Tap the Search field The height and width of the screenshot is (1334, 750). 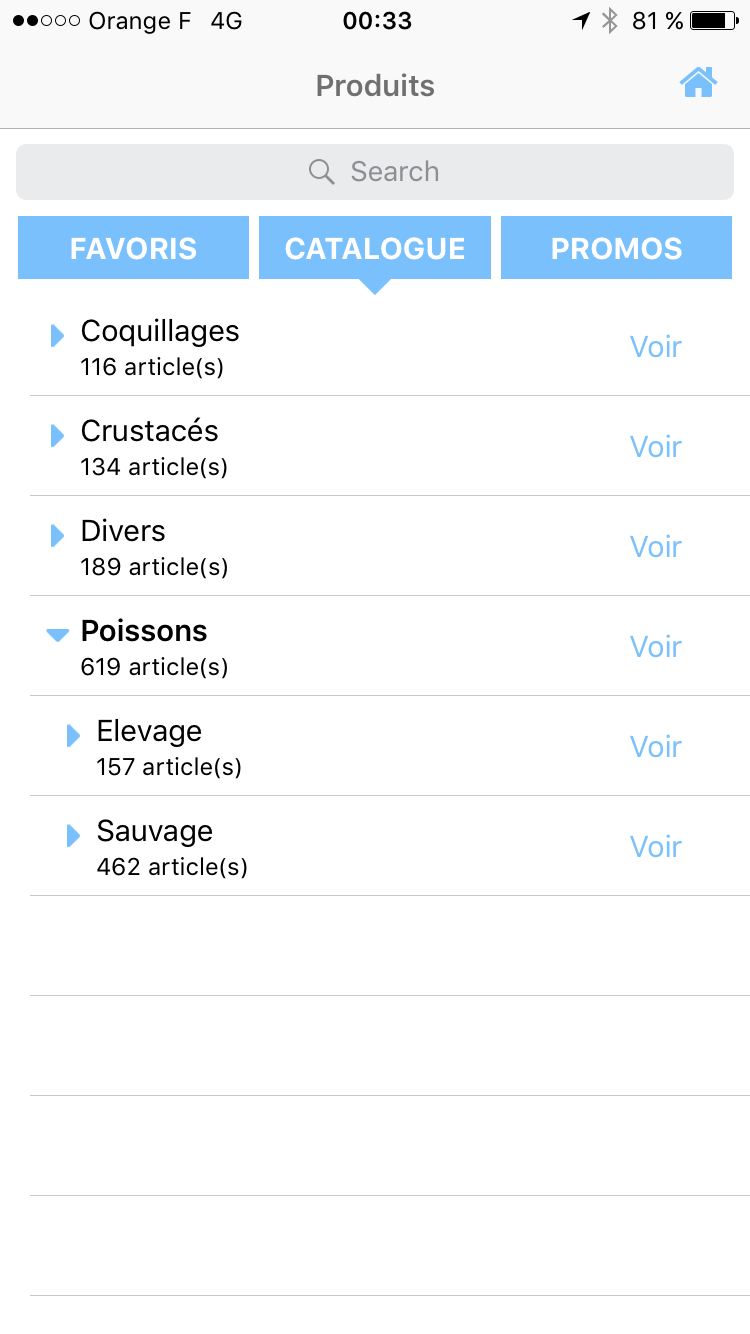click(375, 172)
